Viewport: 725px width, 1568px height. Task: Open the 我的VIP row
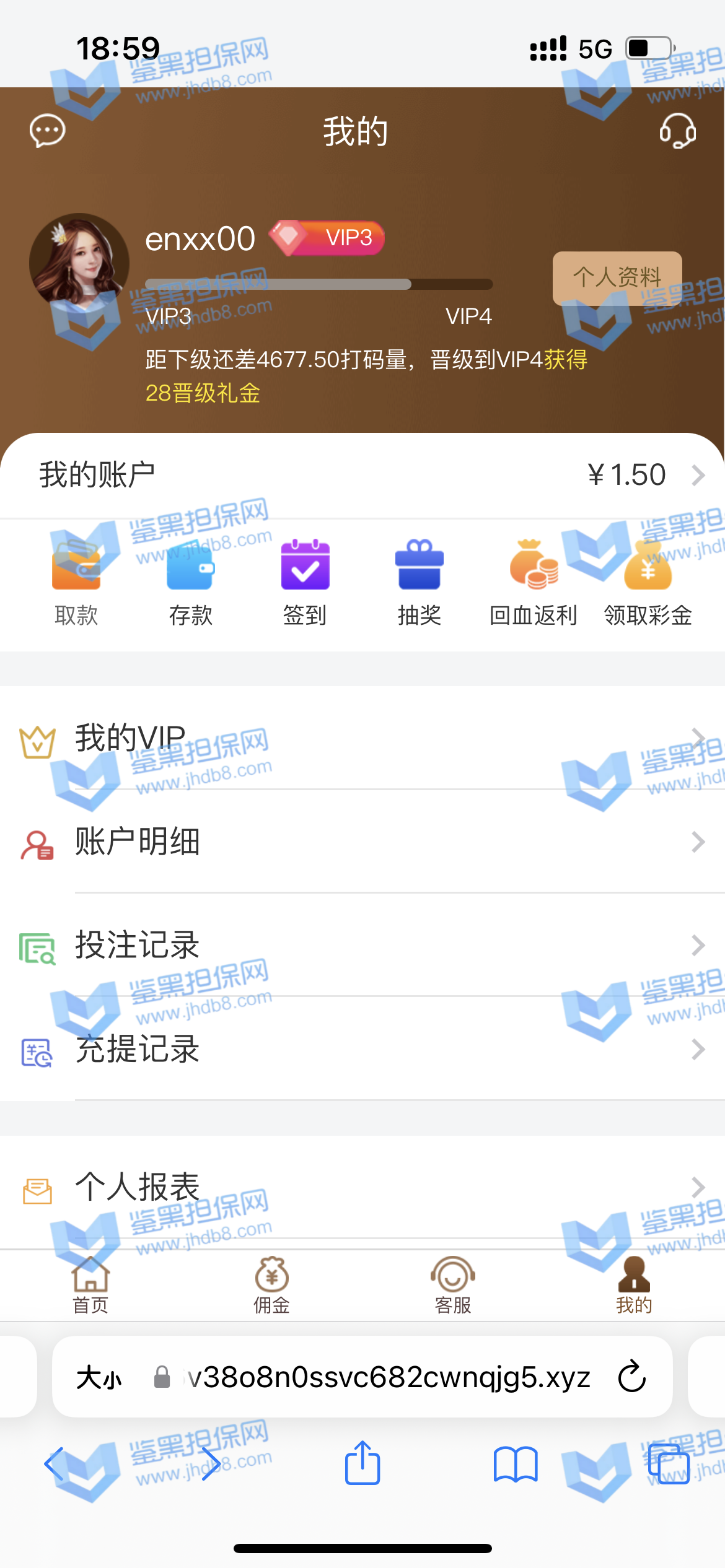362,738
